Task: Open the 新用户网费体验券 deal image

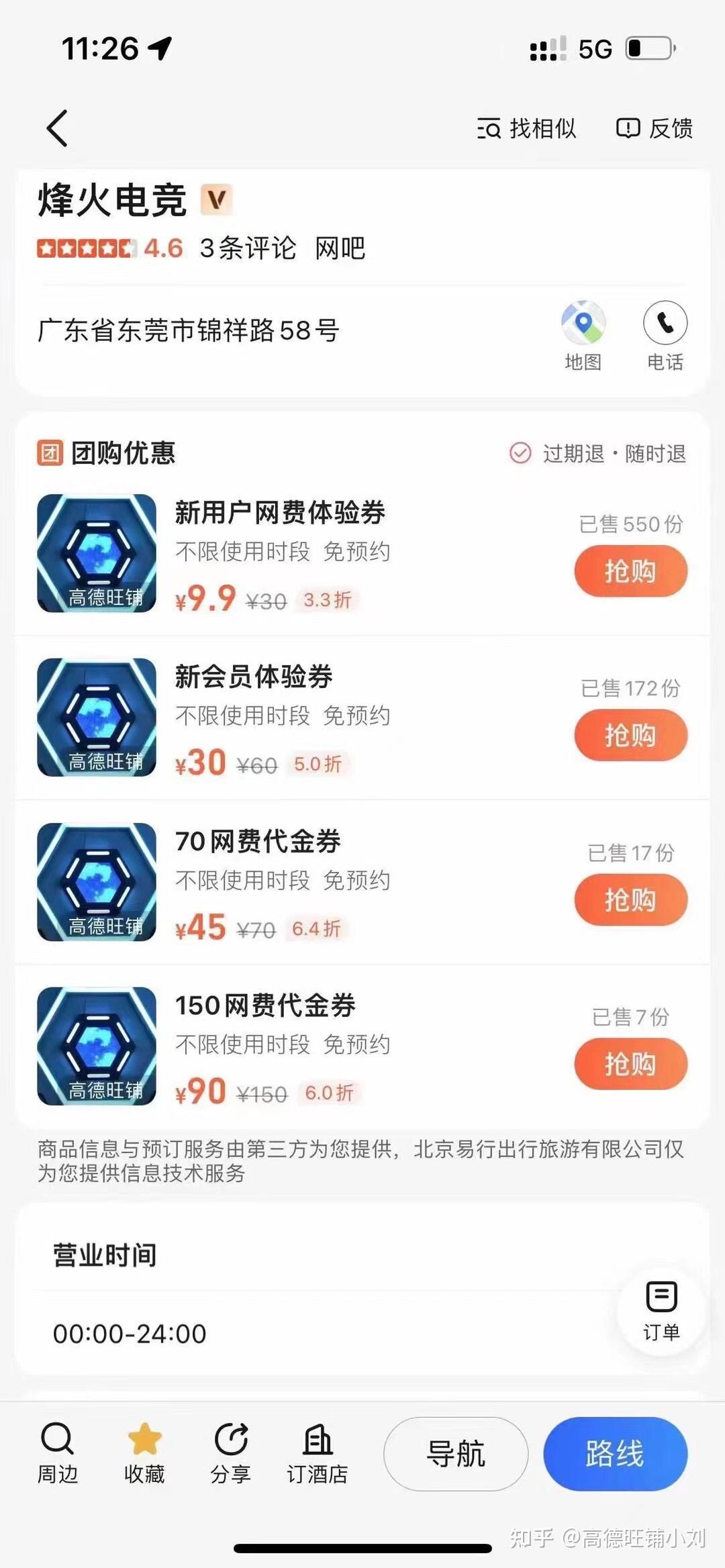Action: 97,553
